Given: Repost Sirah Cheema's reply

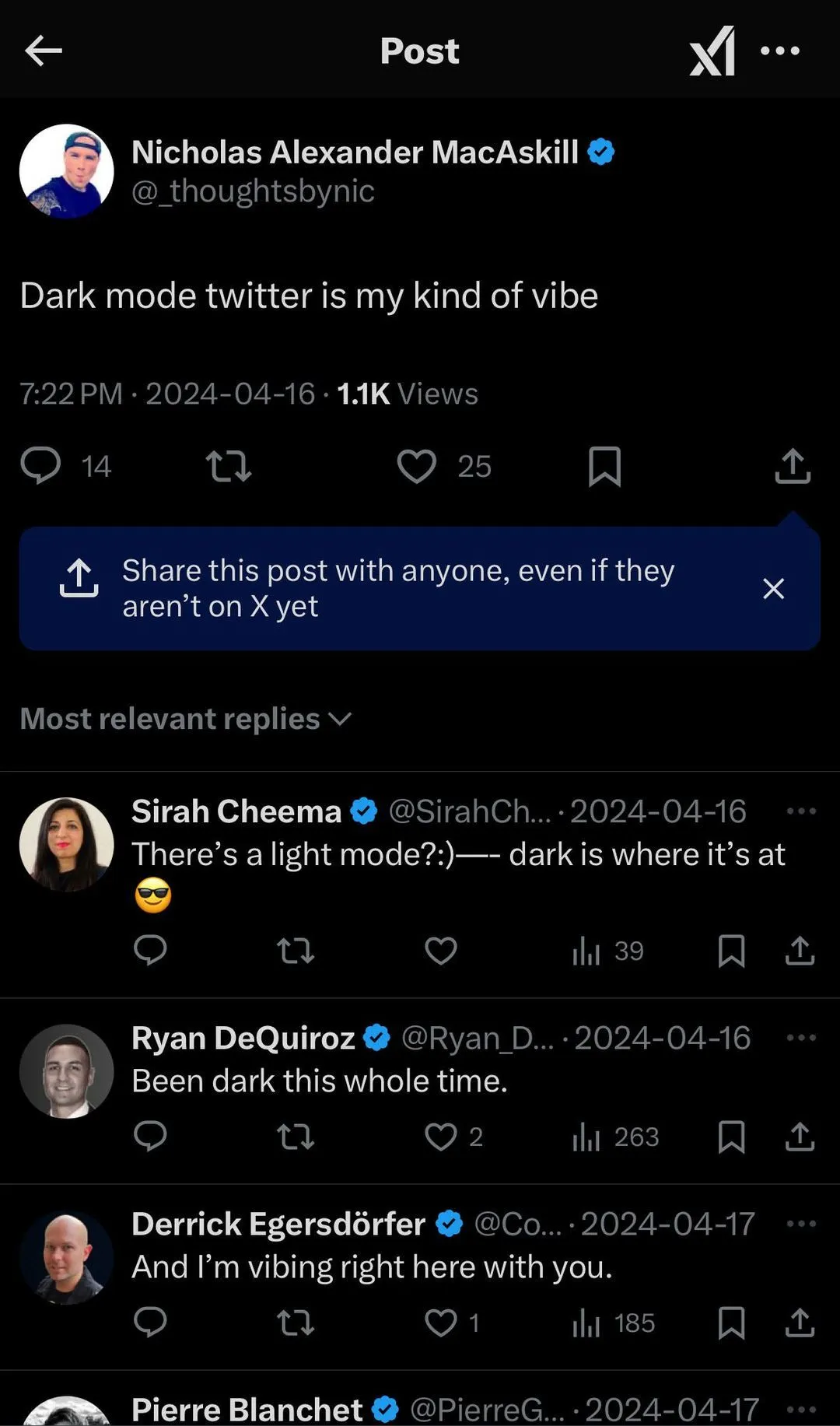Looking at the screenshot, I should pyautogui.click(x=296, y=951).
